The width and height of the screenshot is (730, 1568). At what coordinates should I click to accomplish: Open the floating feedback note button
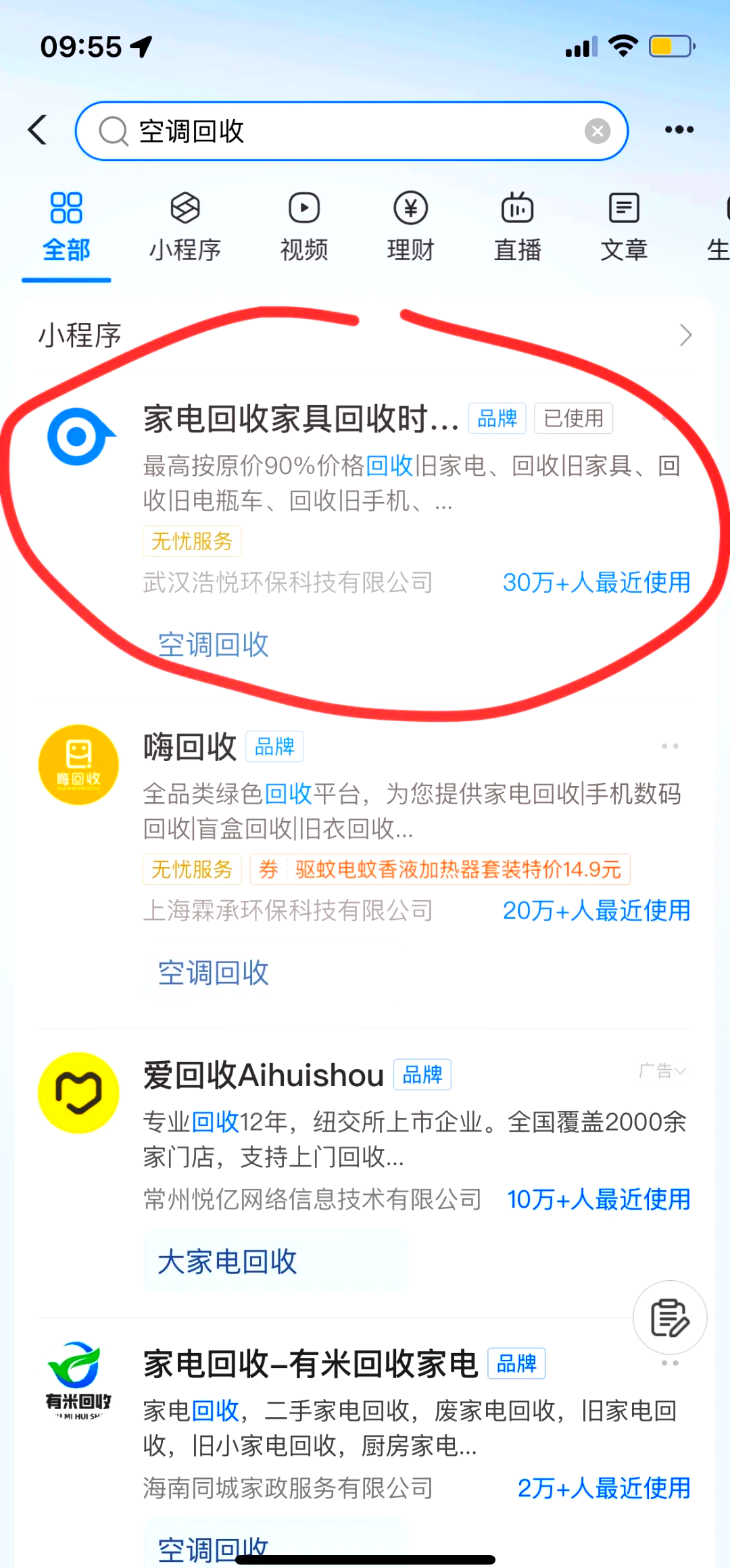669,1317
